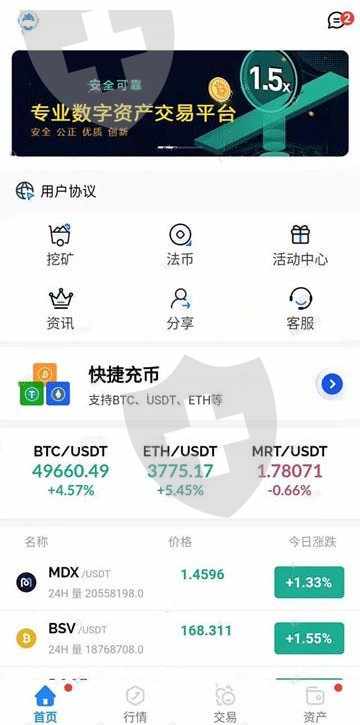This screenshot has height=725, width=360.
Task: Open the messages icon with badge 2
Action: tap(340, 20)
